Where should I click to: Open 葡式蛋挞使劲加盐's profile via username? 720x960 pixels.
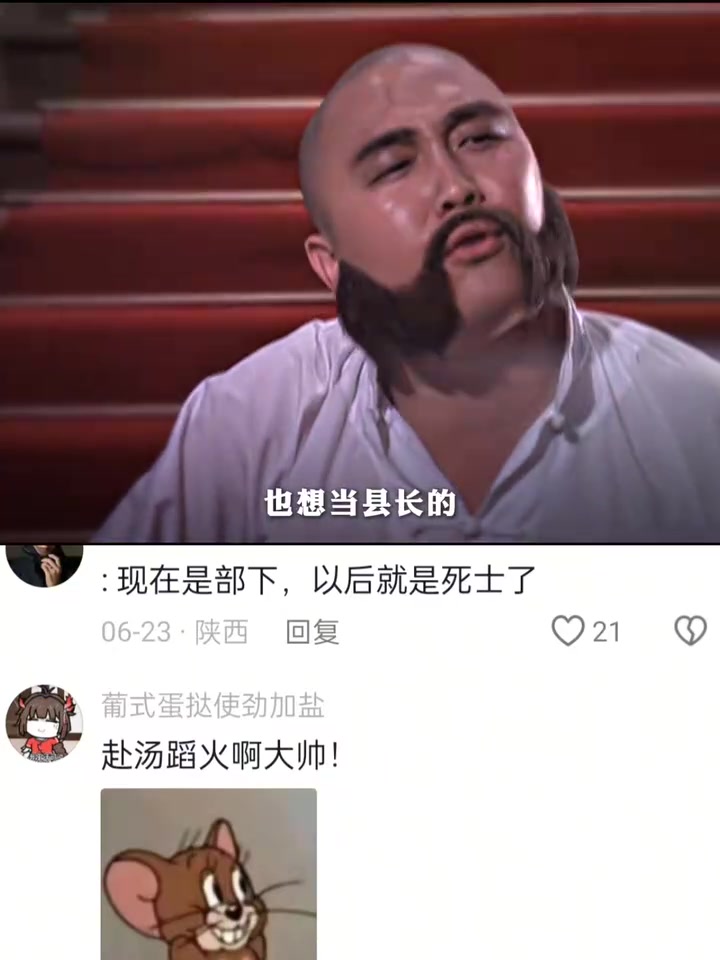pyautogui.click(x=211, y=707)
